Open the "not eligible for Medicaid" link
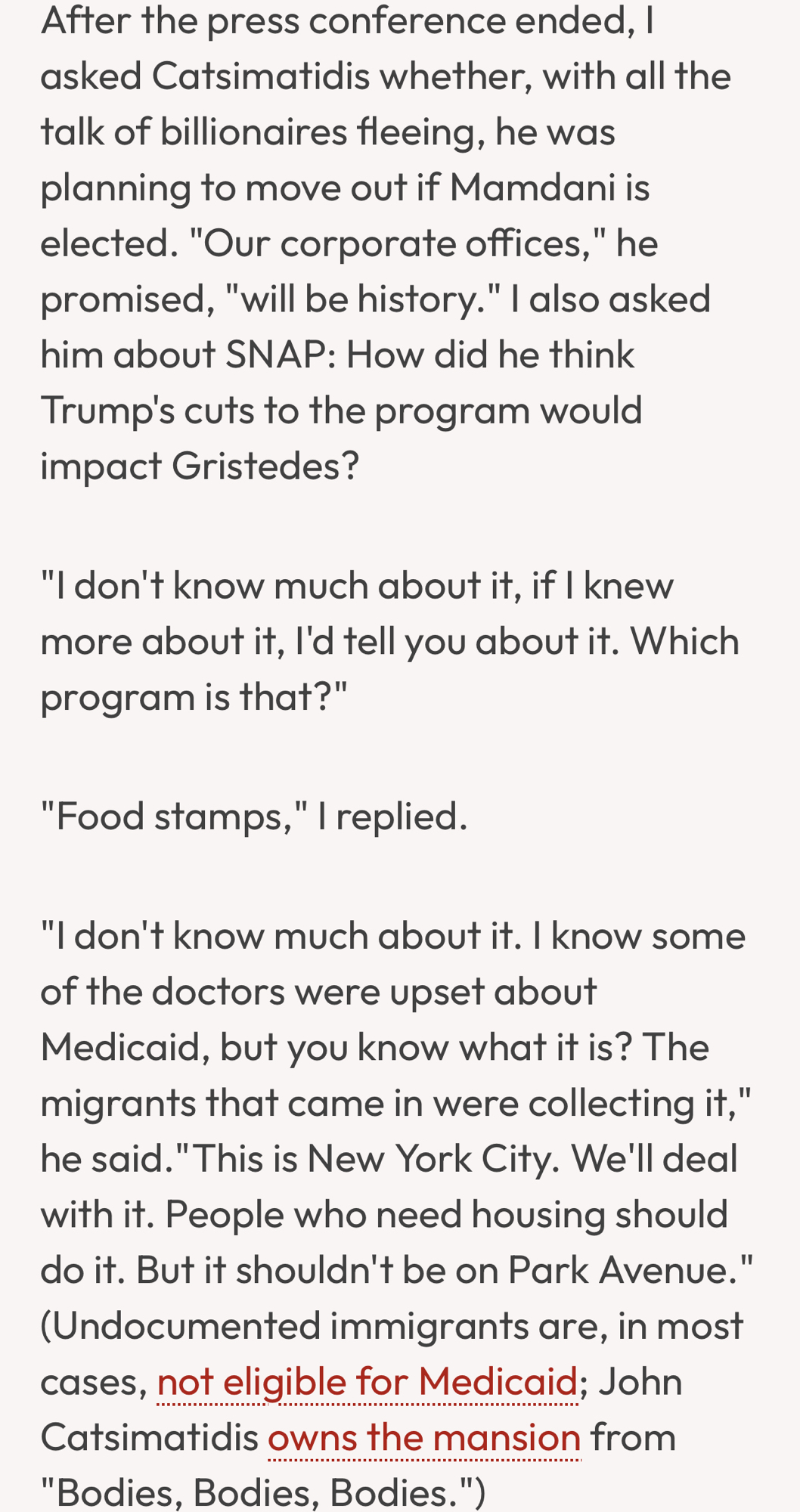Viewport: 800px width, 1512px height. 367,1382
